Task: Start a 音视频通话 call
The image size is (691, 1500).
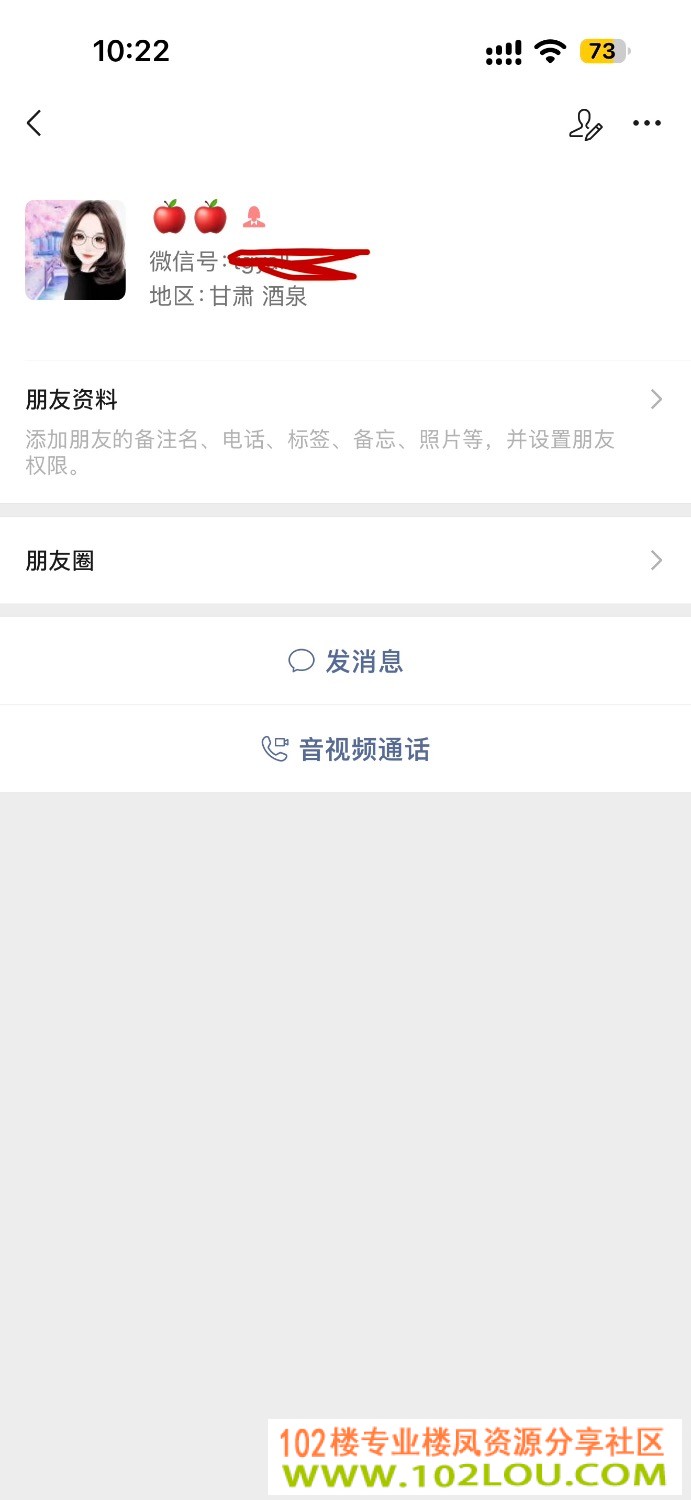Action: [x=345, y=749]
